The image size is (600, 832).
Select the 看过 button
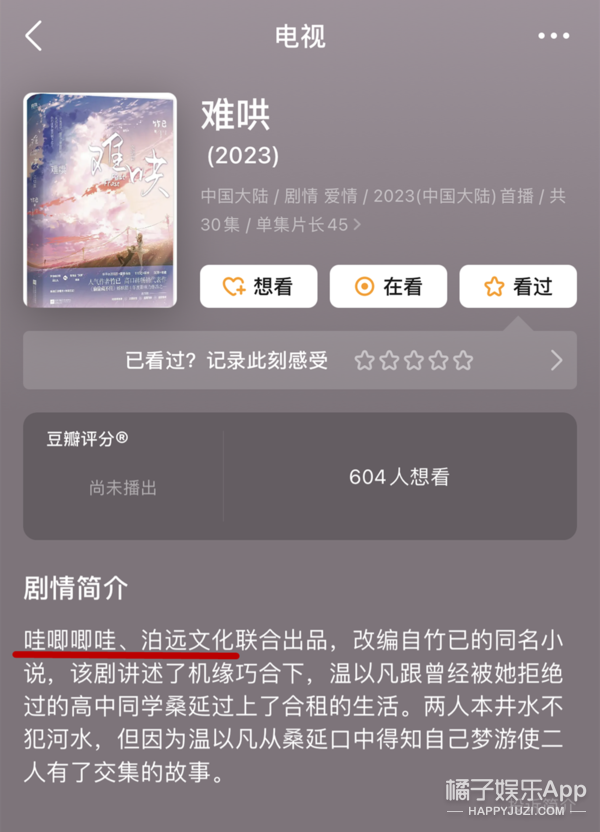coord(518,286)
